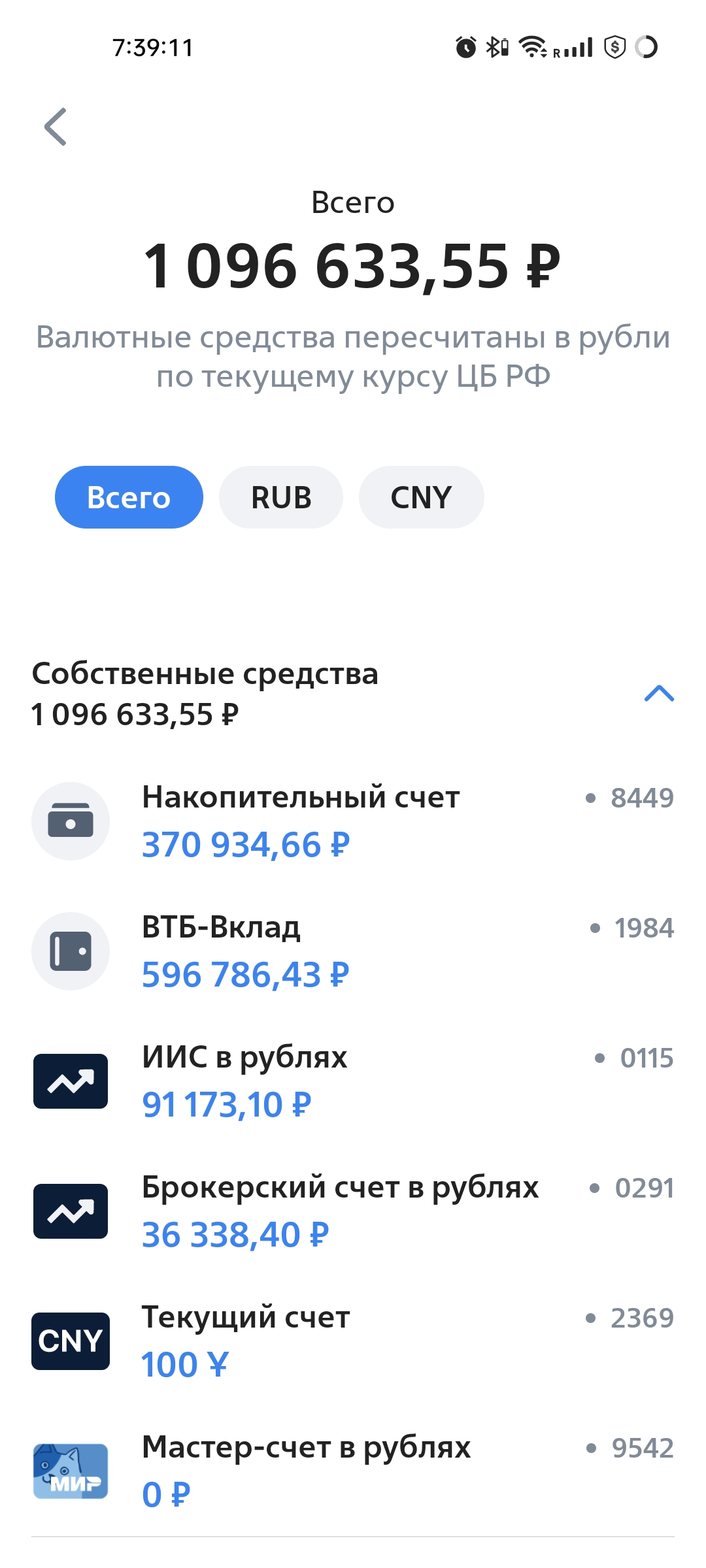Open Накопительный счет ending 8449
Screen dimensions: 706x1568
pos(353,821)
